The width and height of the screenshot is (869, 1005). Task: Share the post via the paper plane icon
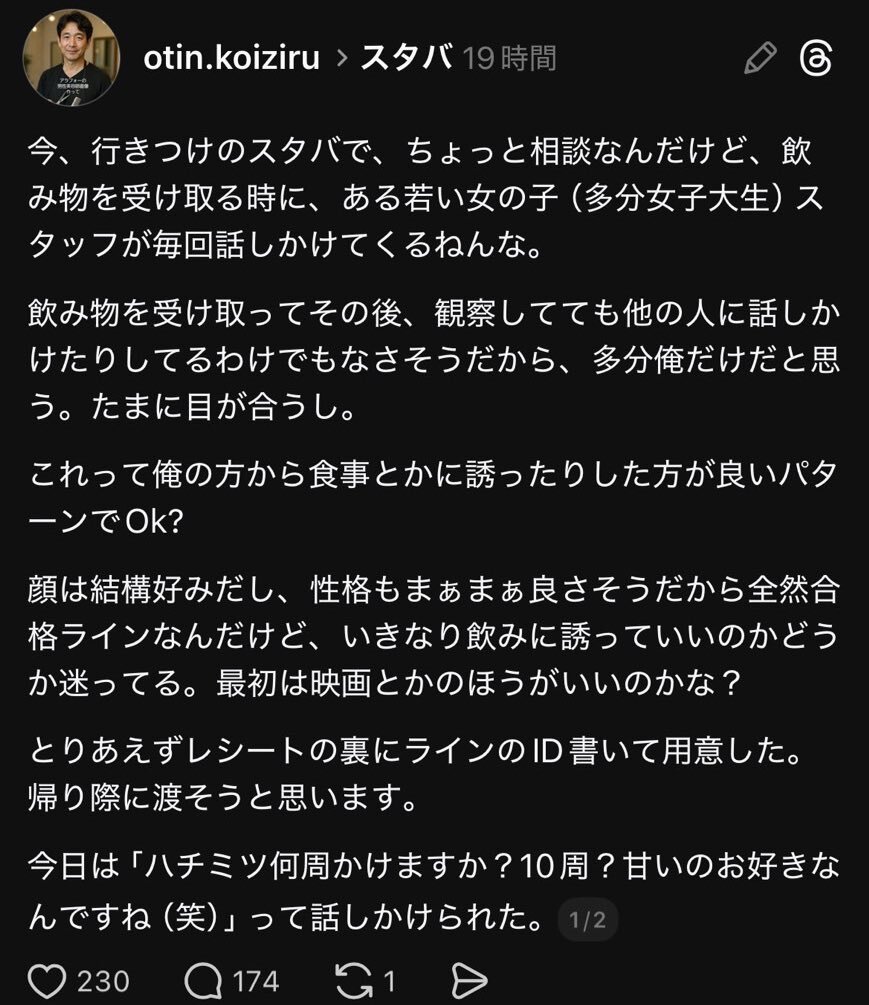tap(468, 980)
